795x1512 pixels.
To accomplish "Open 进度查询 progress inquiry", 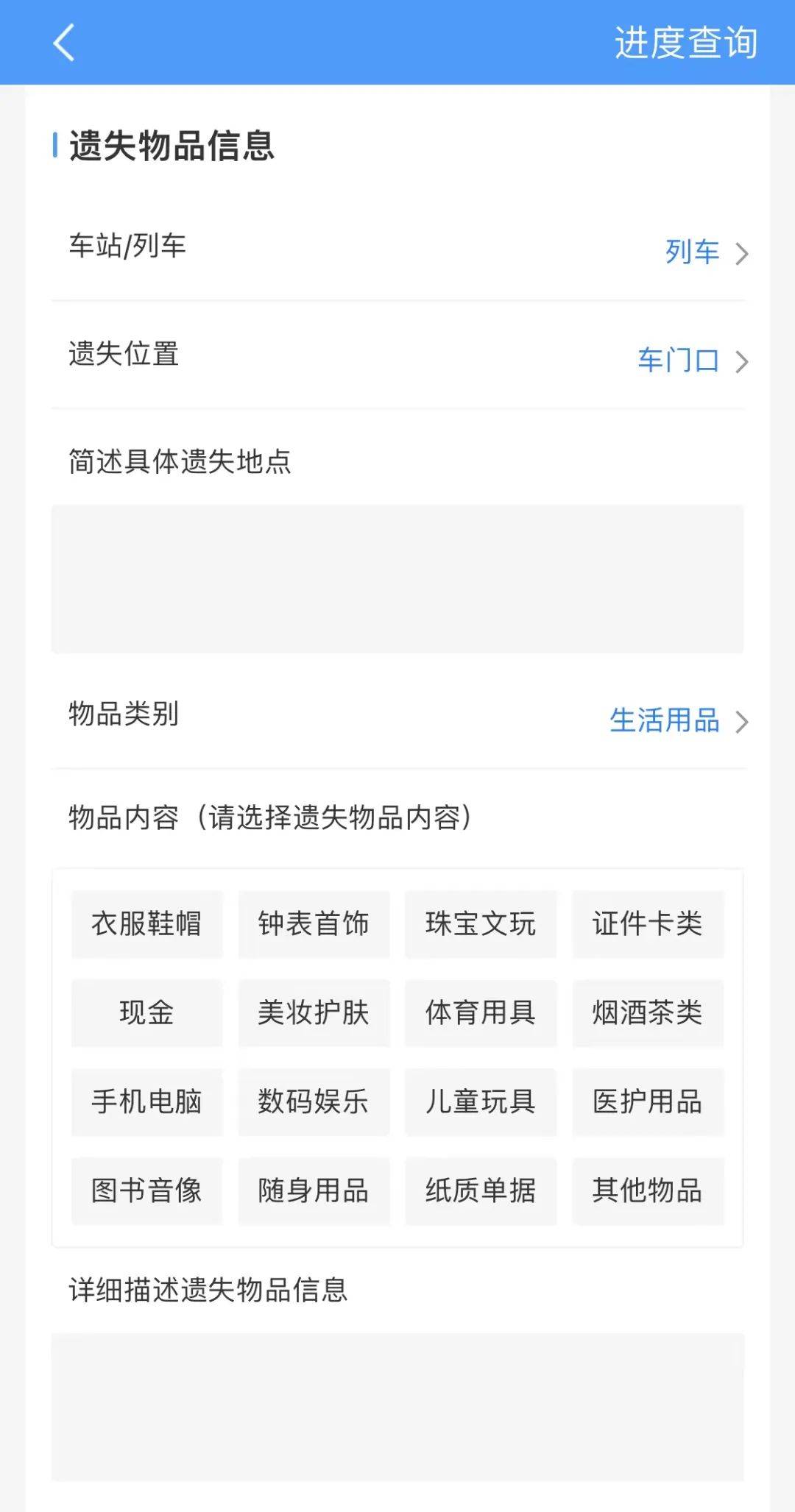I will 685,43.
